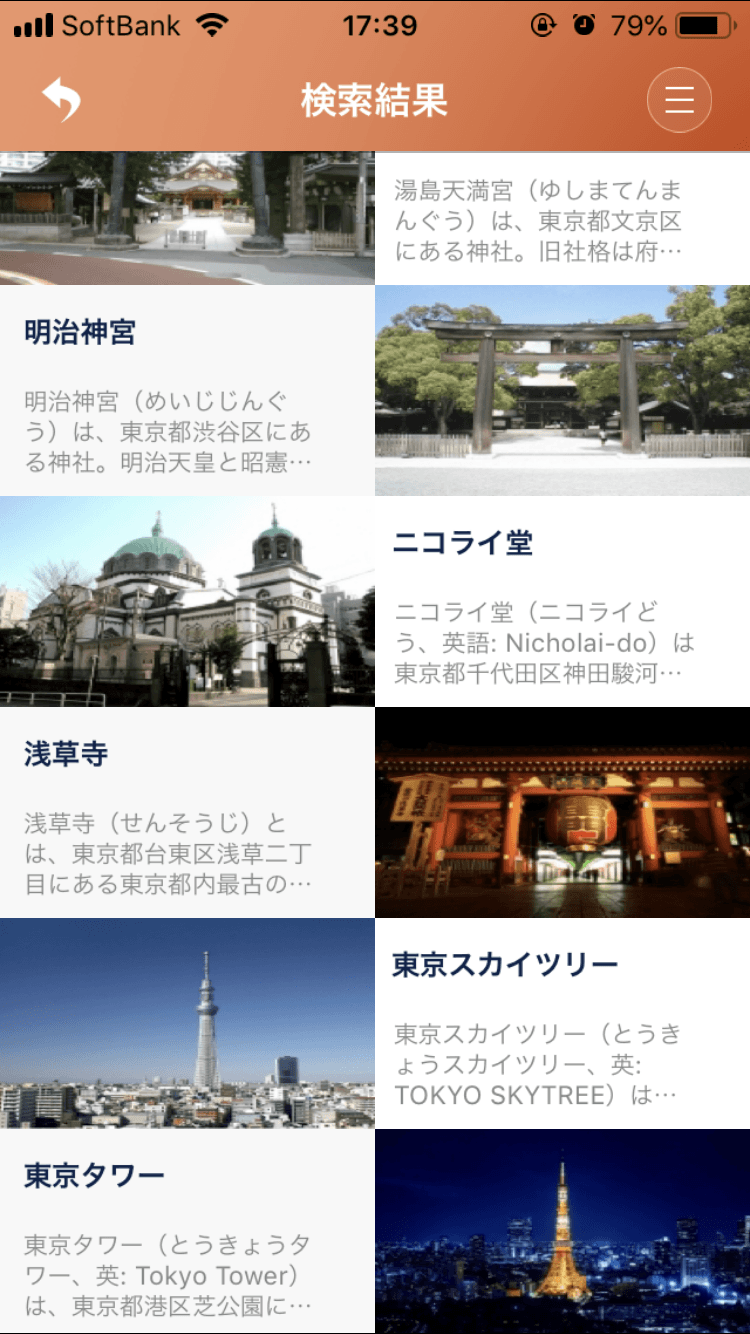Tap the Meiji Jingu torii gate photo
This screenshot has height=1334, width=750.
562,390
